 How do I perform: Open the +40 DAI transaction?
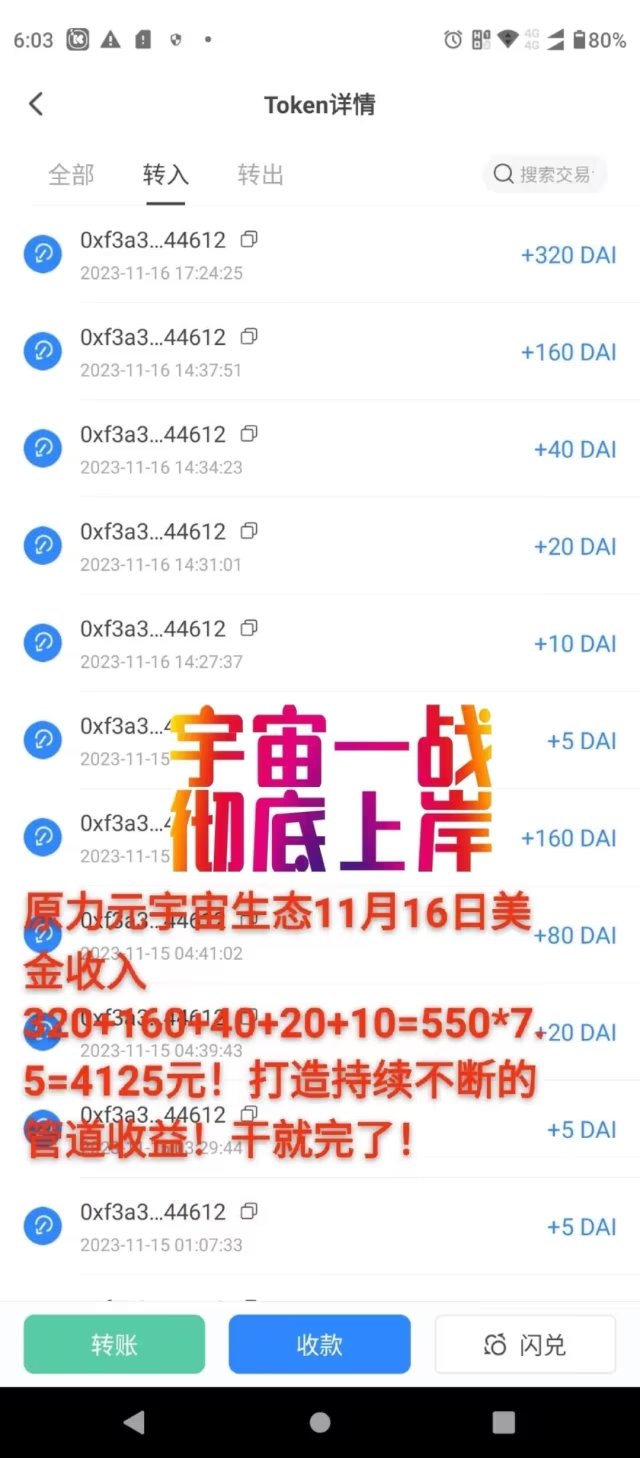click(320, 449)
